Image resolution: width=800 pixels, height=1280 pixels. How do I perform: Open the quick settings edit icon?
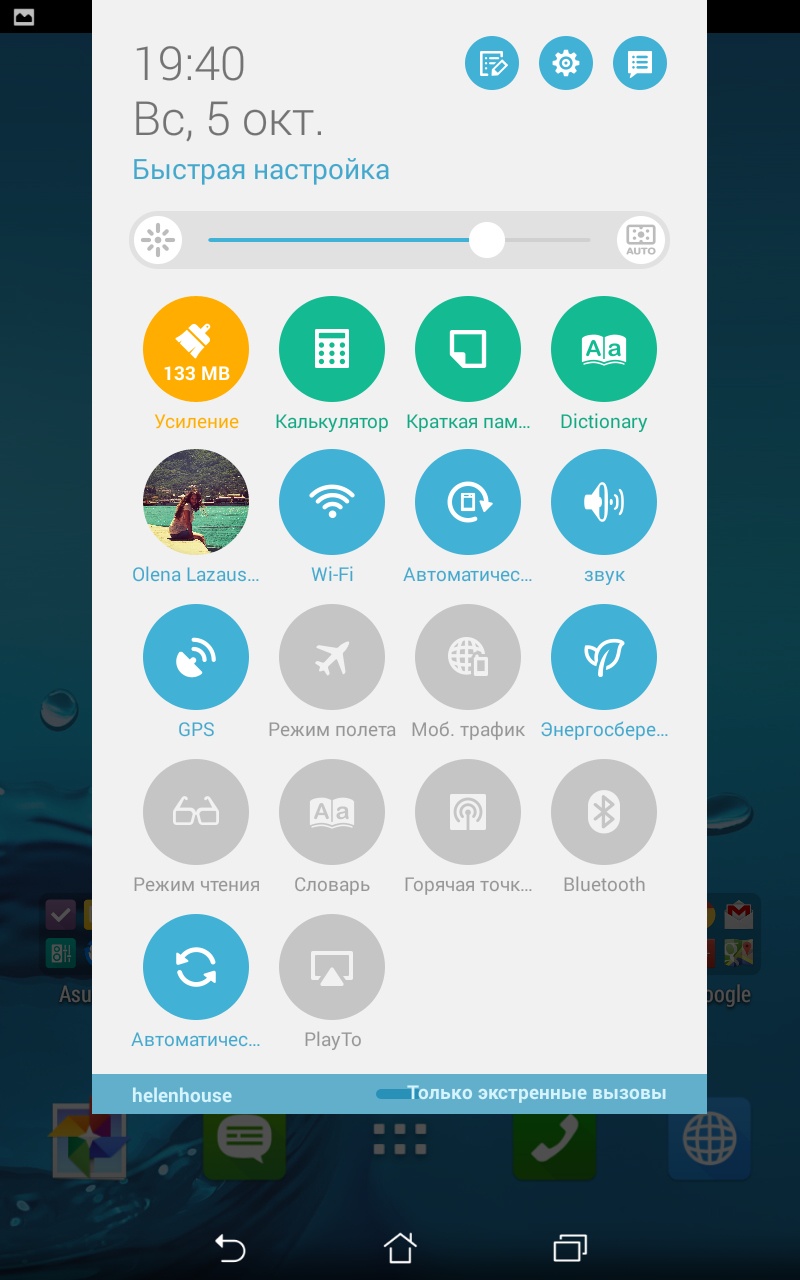pos(492,64)
